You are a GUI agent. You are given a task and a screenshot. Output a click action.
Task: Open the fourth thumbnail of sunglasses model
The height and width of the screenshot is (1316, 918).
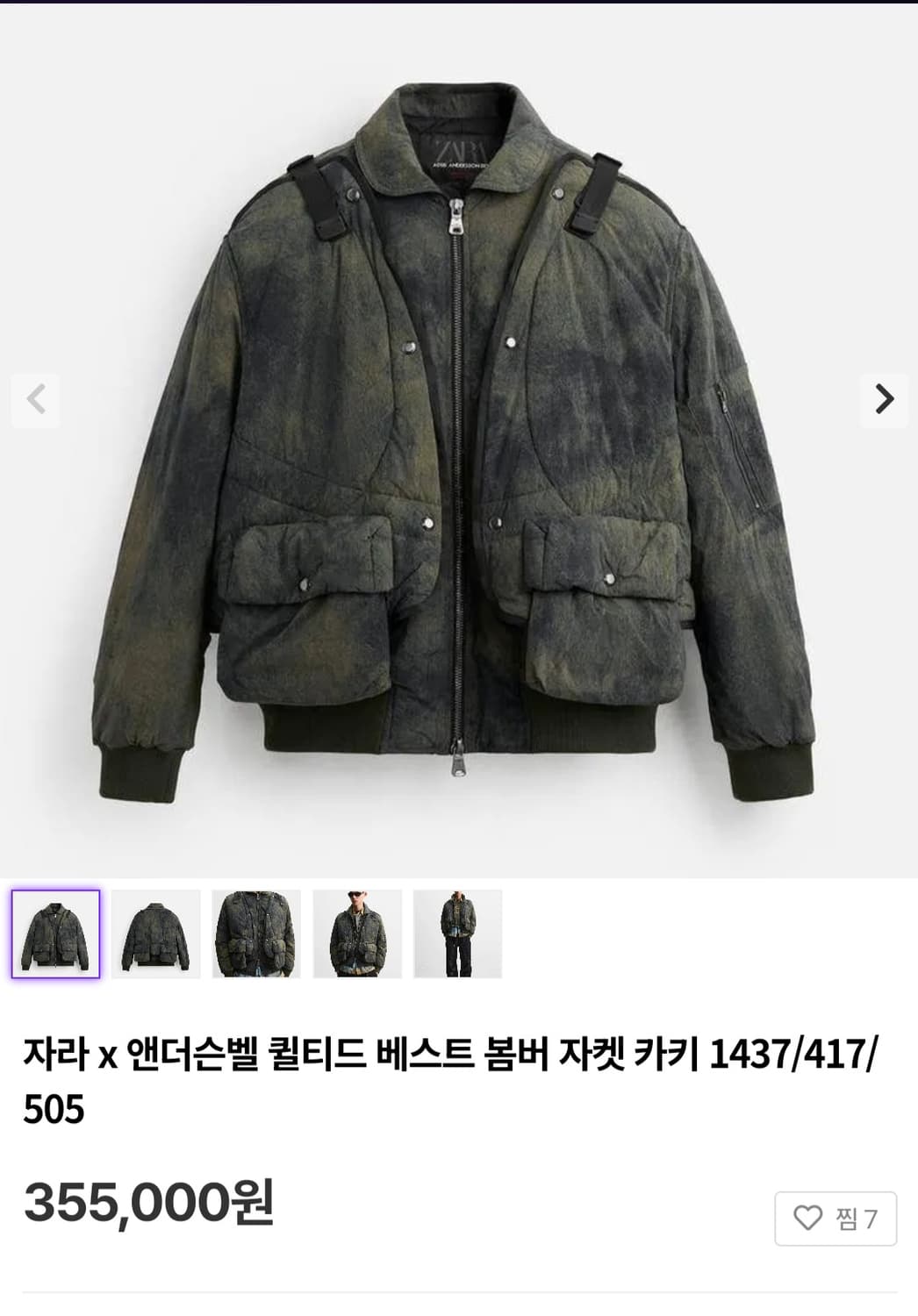click(x=360, y=933)
